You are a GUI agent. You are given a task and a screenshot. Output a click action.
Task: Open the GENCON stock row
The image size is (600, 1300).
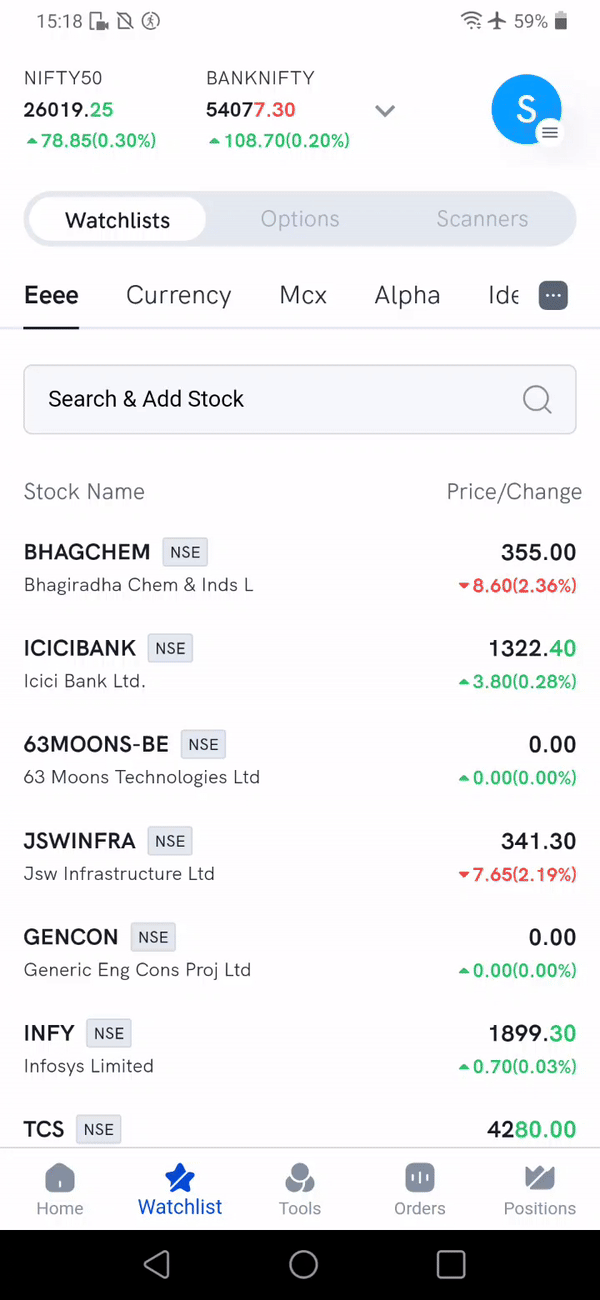300,953
